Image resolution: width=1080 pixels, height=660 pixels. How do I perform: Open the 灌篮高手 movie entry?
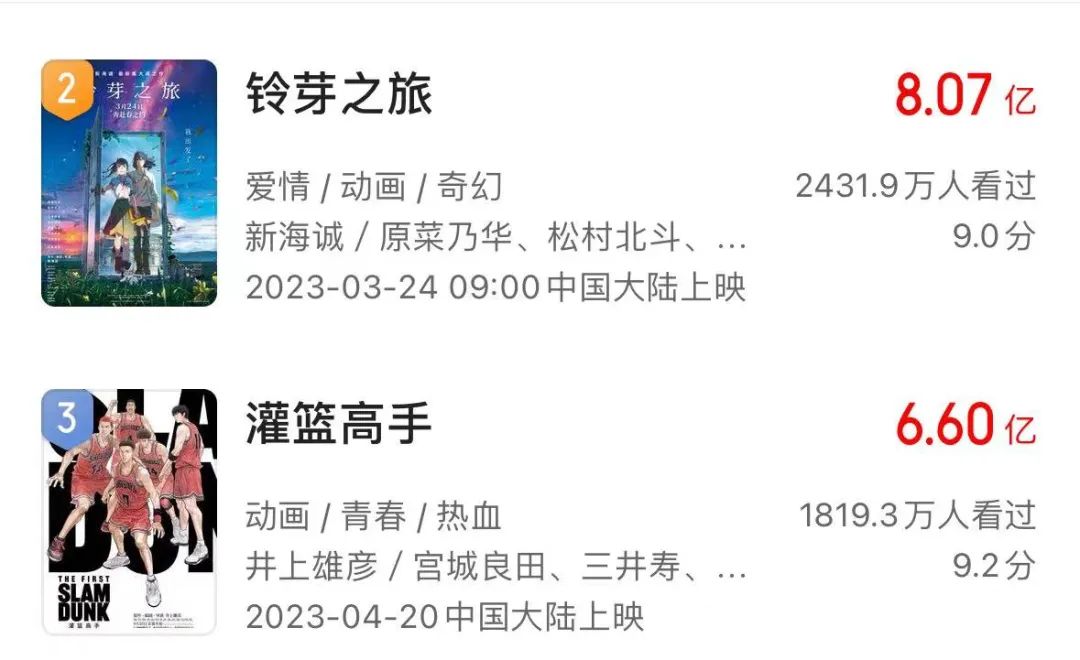pyautogui.click(x=339, y=425)
